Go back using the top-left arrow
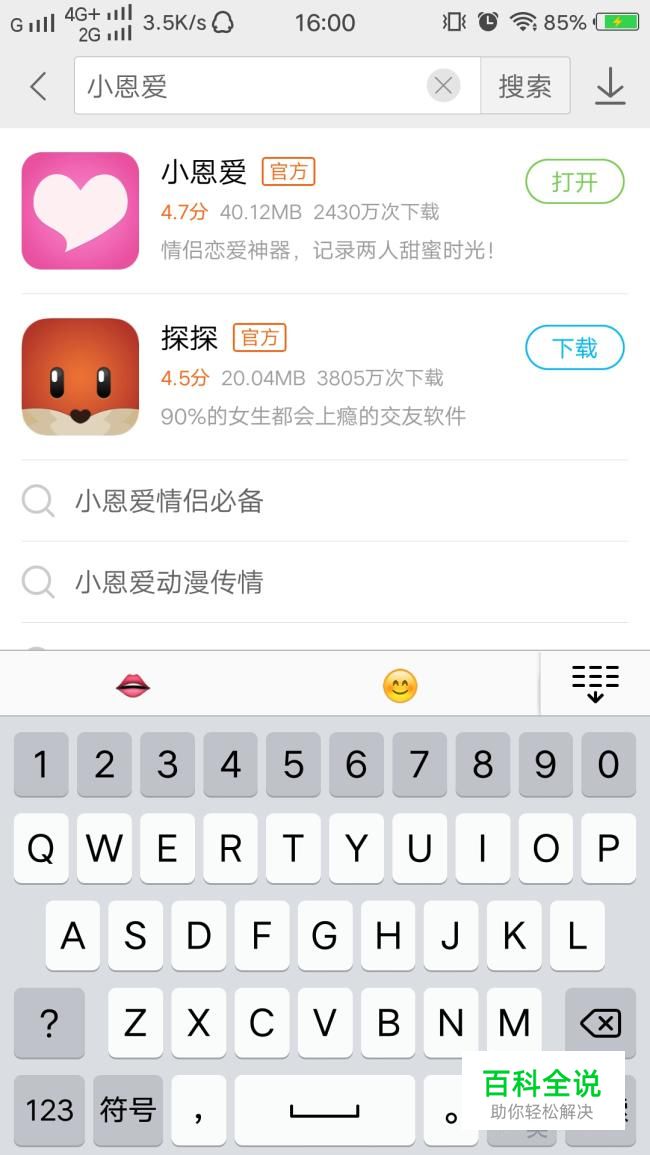 pyautogui.click(x=38, y=87)
